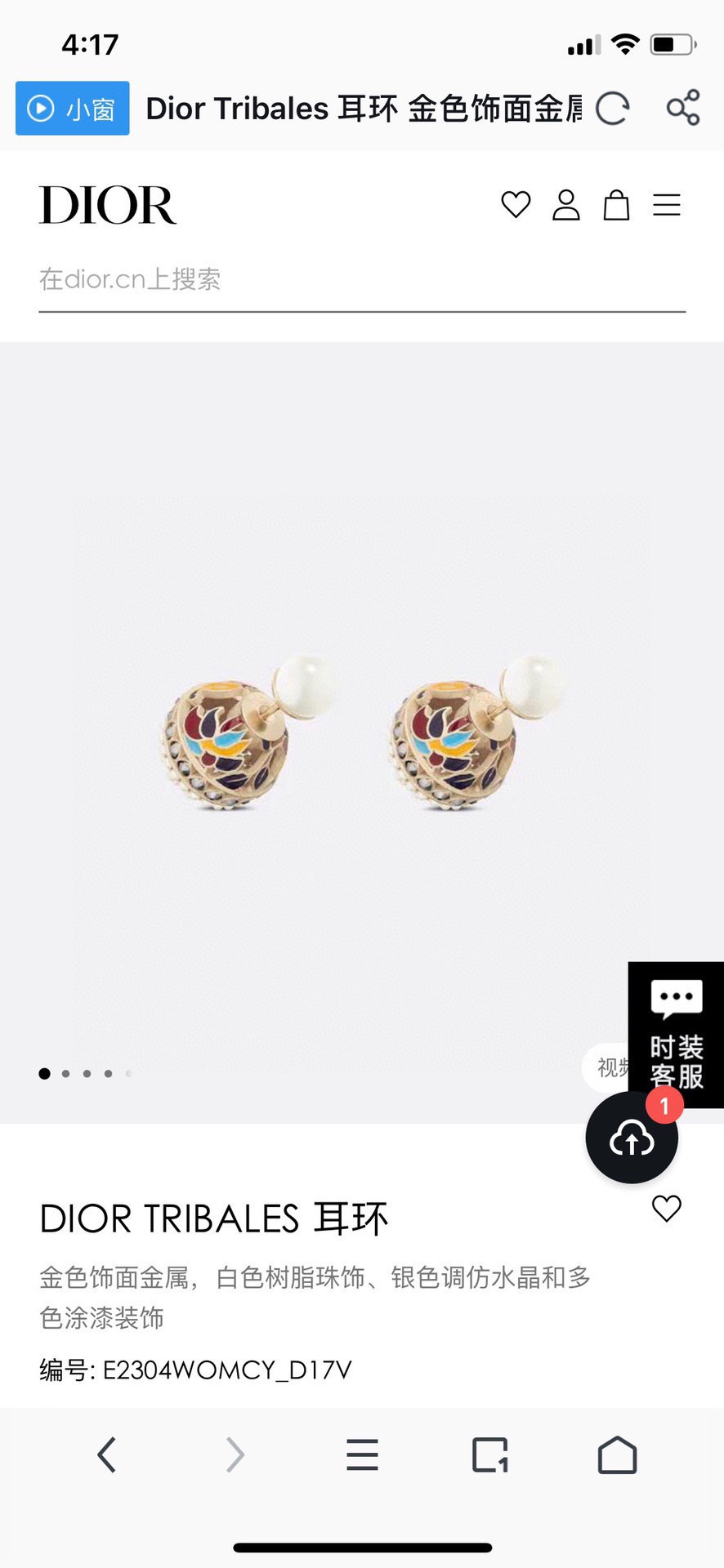Share this page
Image resolution: width=724 pixels, height=1568 pixels.
pos(682,108)
